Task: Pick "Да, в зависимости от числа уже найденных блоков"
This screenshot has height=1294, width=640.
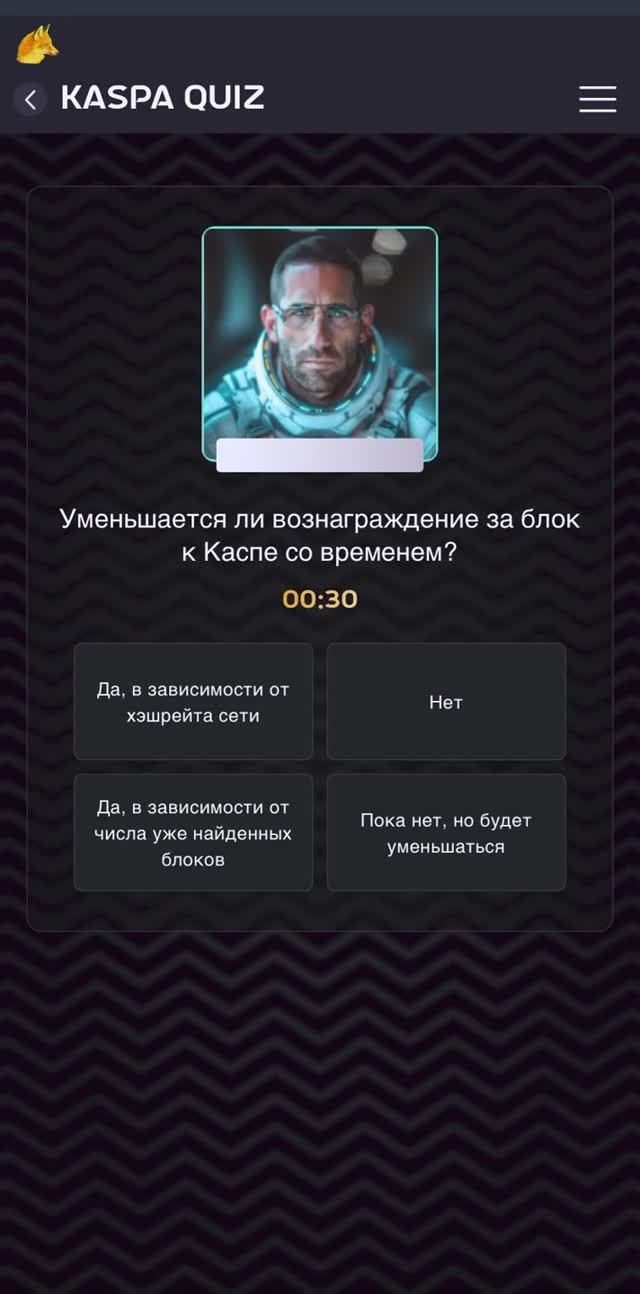Action: coord(193,833)
